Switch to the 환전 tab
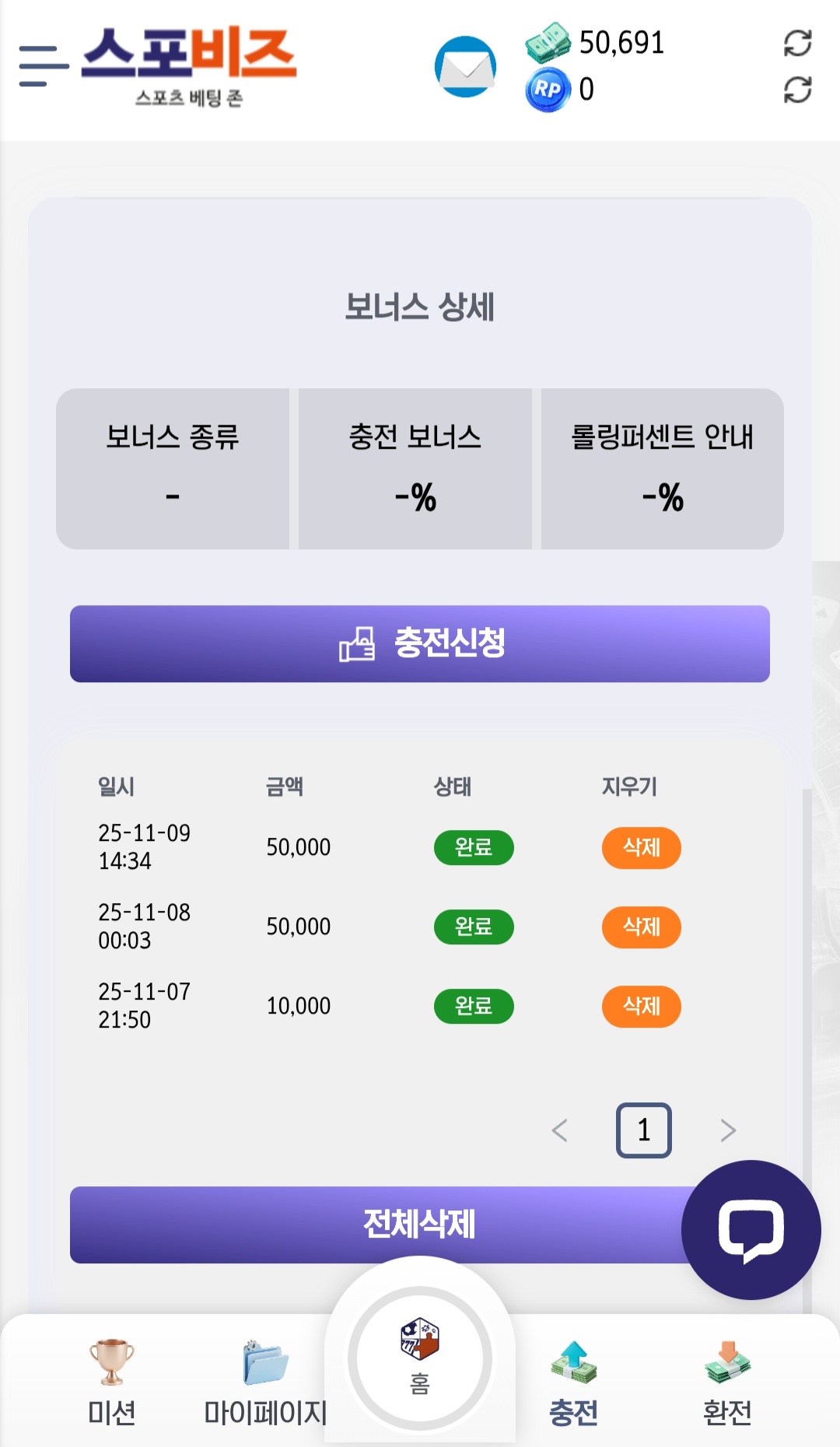Viewport: 840px width, 1447px height. pos(727,1382)
